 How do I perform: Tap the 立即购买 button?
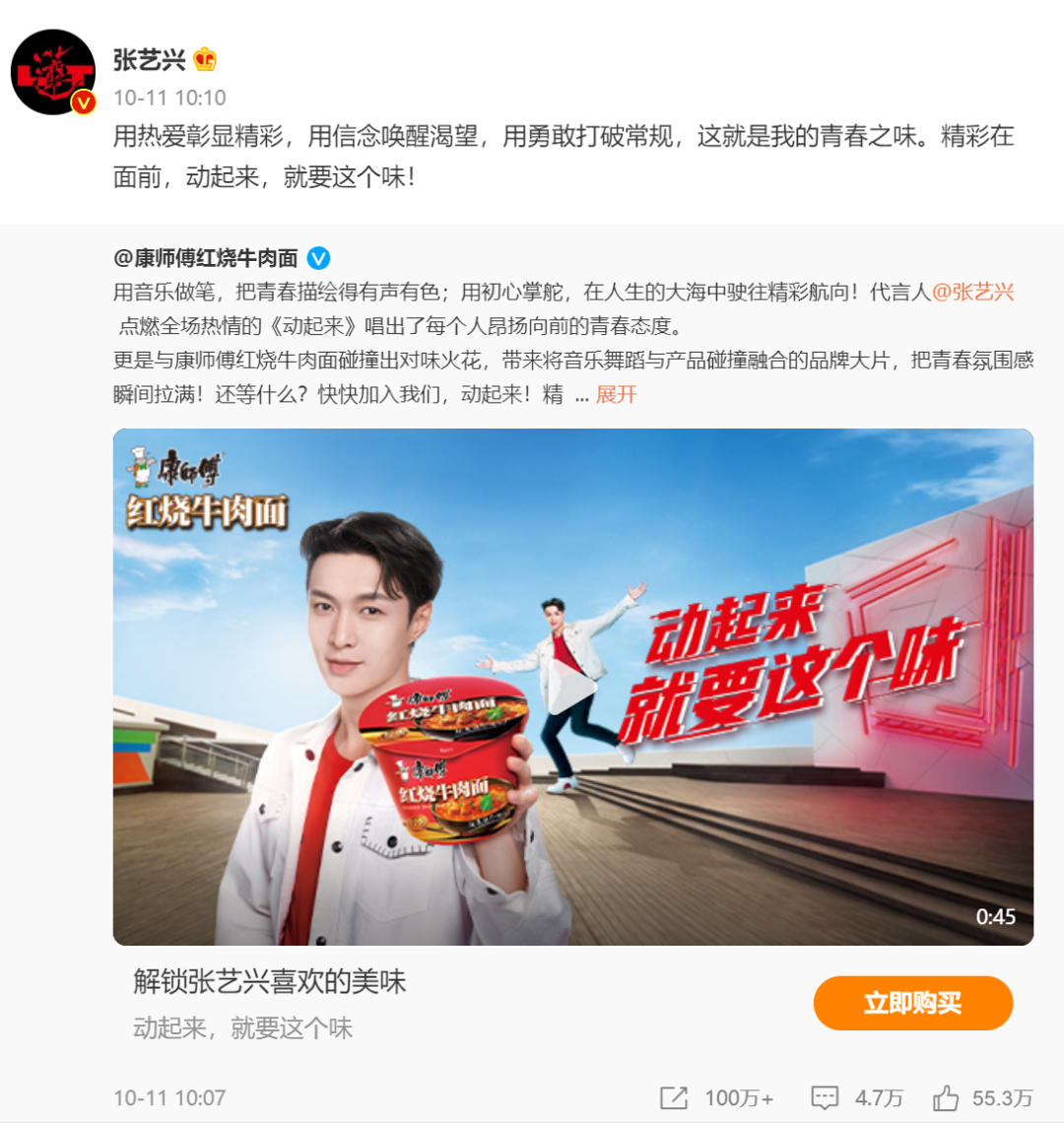912,1004
